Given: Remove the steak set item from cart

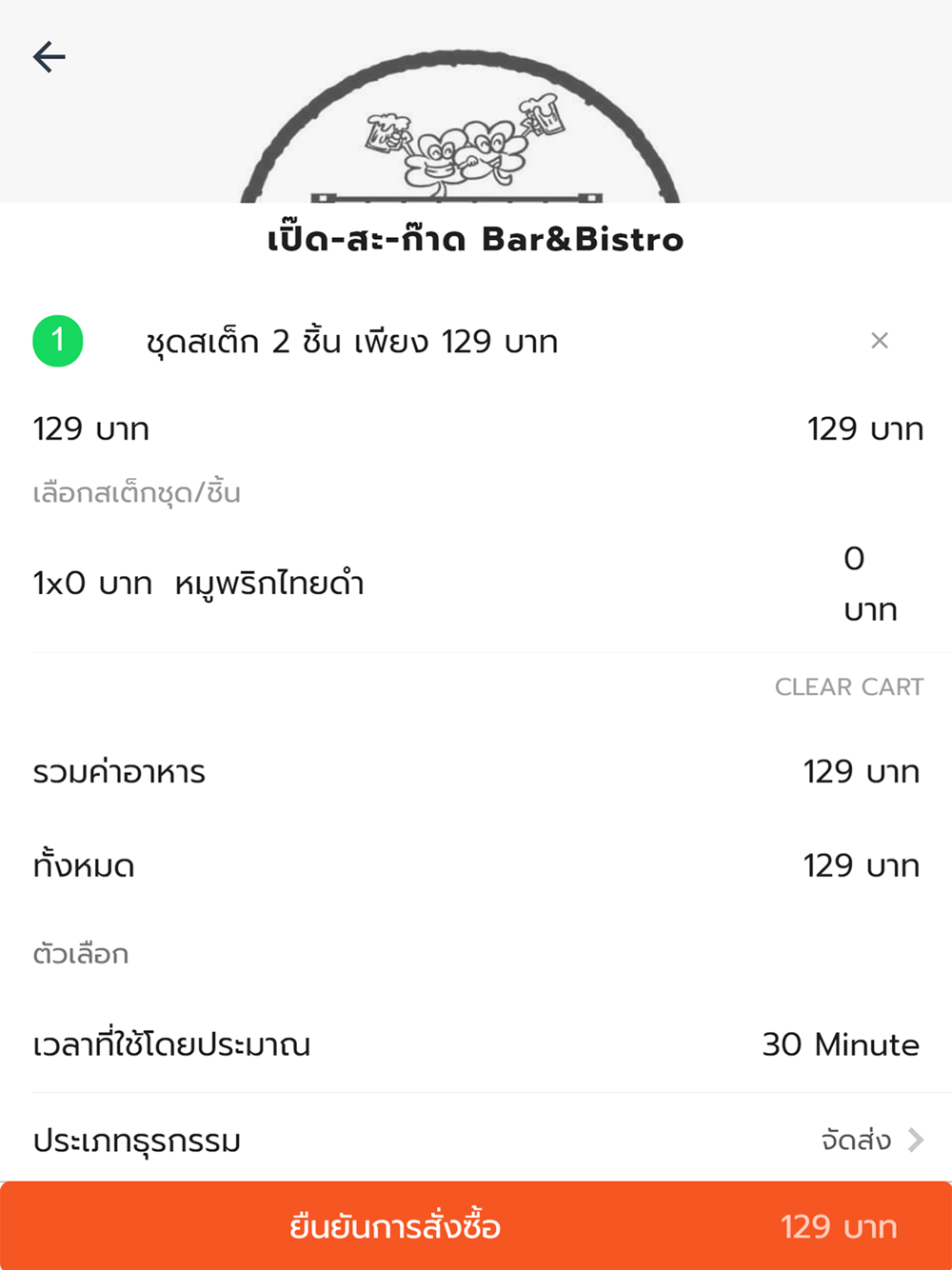Looking at the screenshot, I should (x=879, y=341).
